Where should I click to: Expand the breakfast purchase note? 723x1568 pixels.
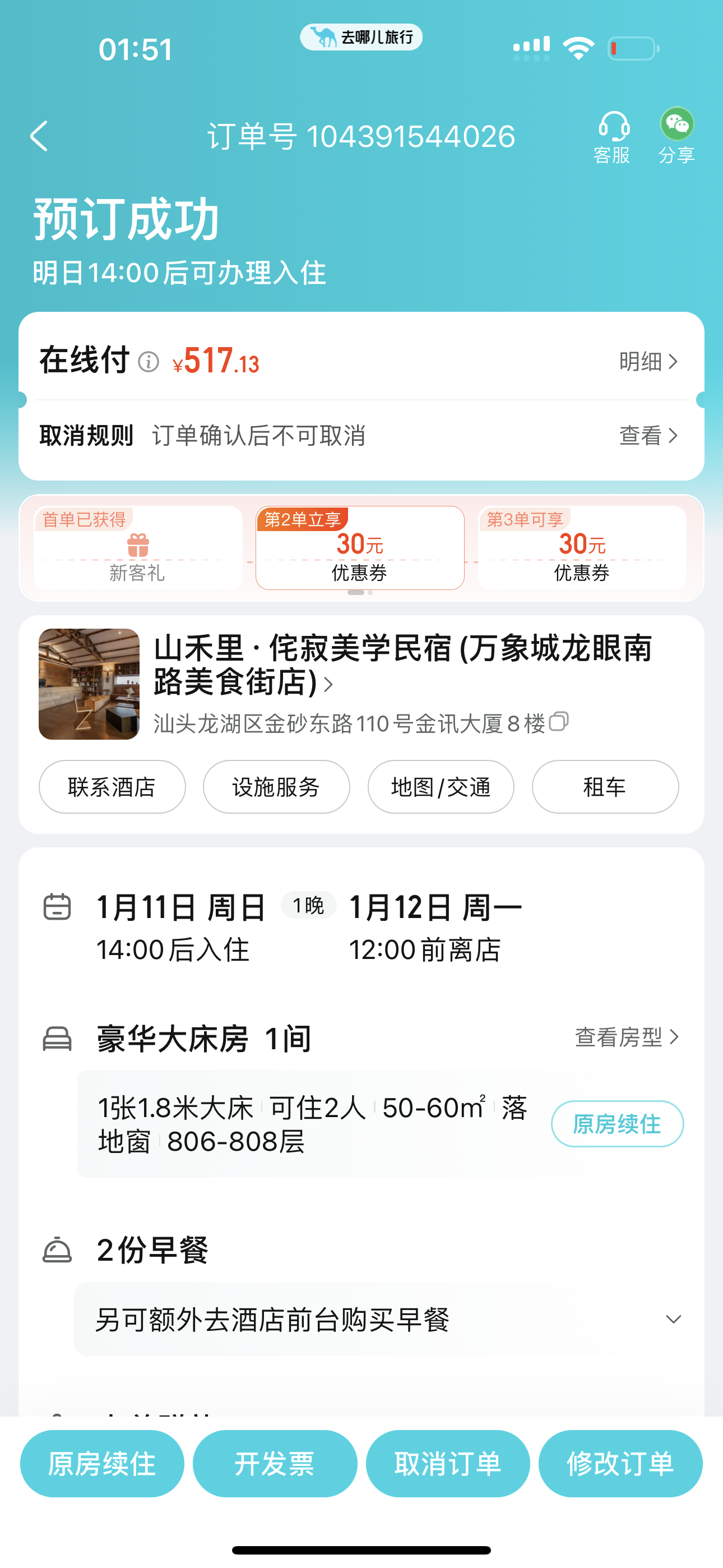[673, 1320]
